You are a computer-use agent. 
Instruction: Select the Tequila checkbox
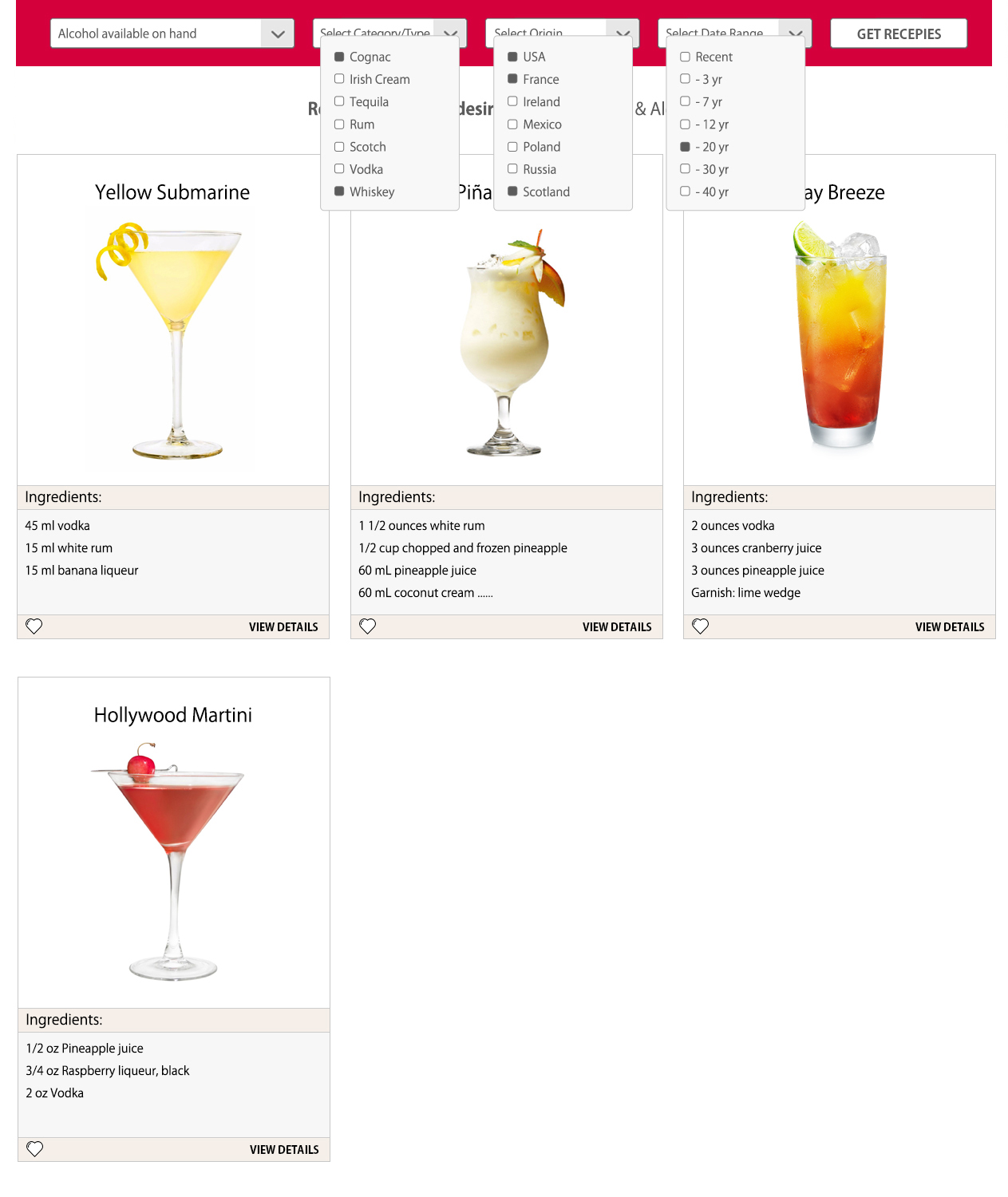click(339, 101)
